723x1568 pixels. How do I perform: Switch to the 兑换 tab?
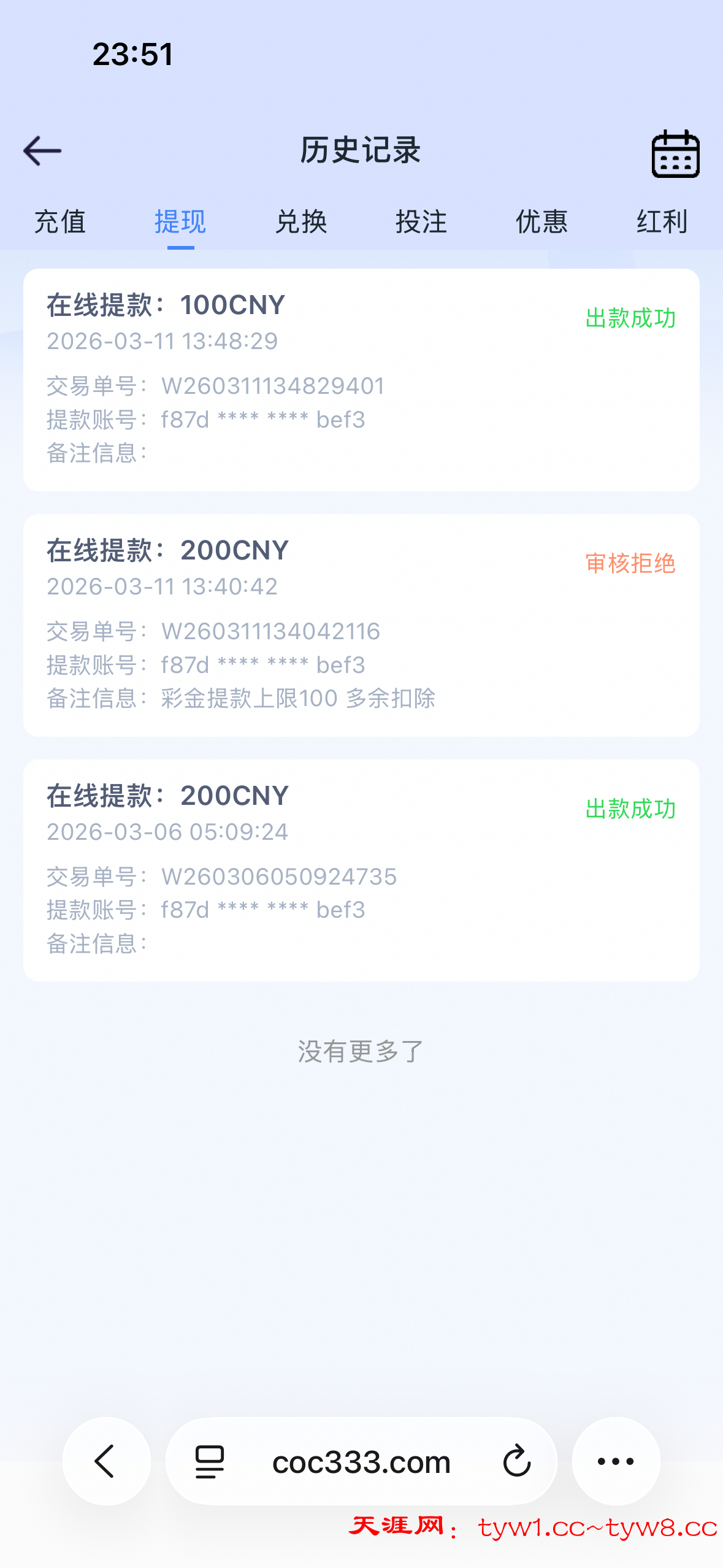(300, 221)
